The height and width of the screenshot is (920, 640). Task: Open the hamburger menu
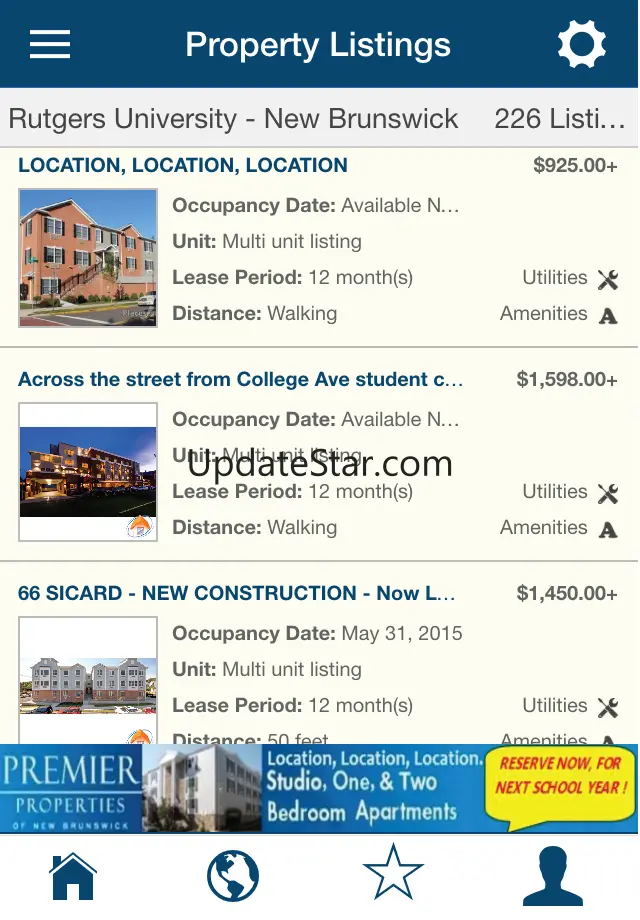tap(50, 45)
